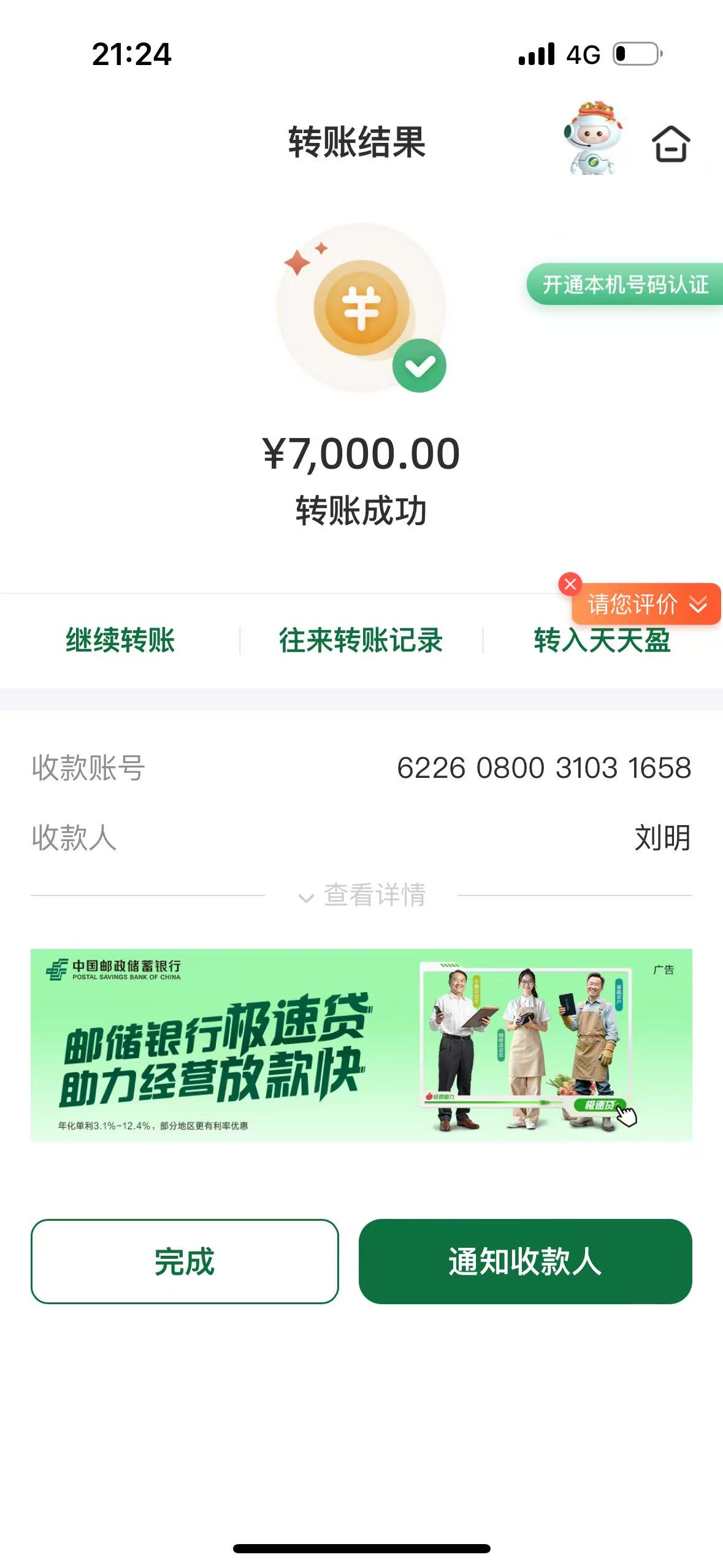Tap 通知收款人 to notify the payee
Viewport: 723px width, 1568px height.
point(526,1261)
